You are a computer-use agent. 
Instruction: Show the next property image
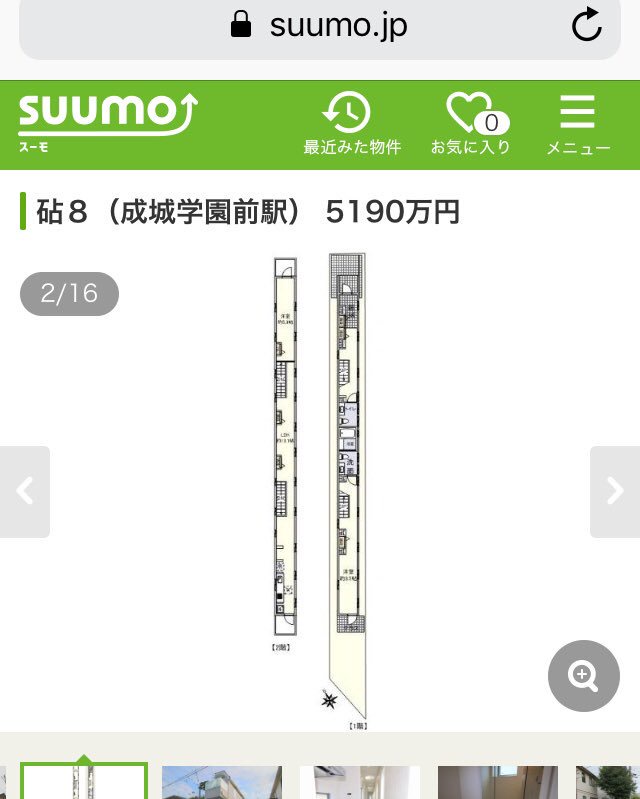click(614, 491)
